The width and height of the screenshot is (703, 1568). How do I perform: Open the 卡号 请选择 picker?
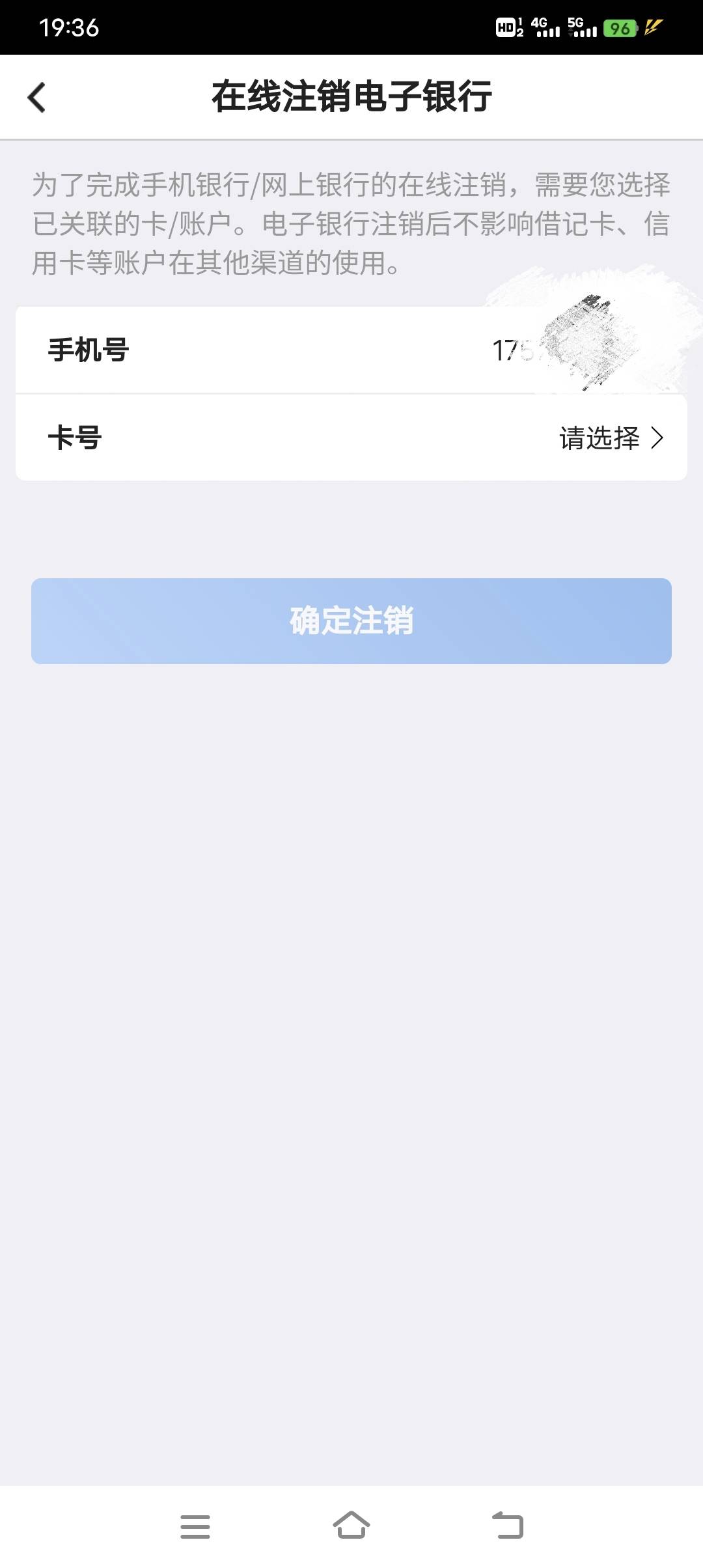tap(611, 438)
